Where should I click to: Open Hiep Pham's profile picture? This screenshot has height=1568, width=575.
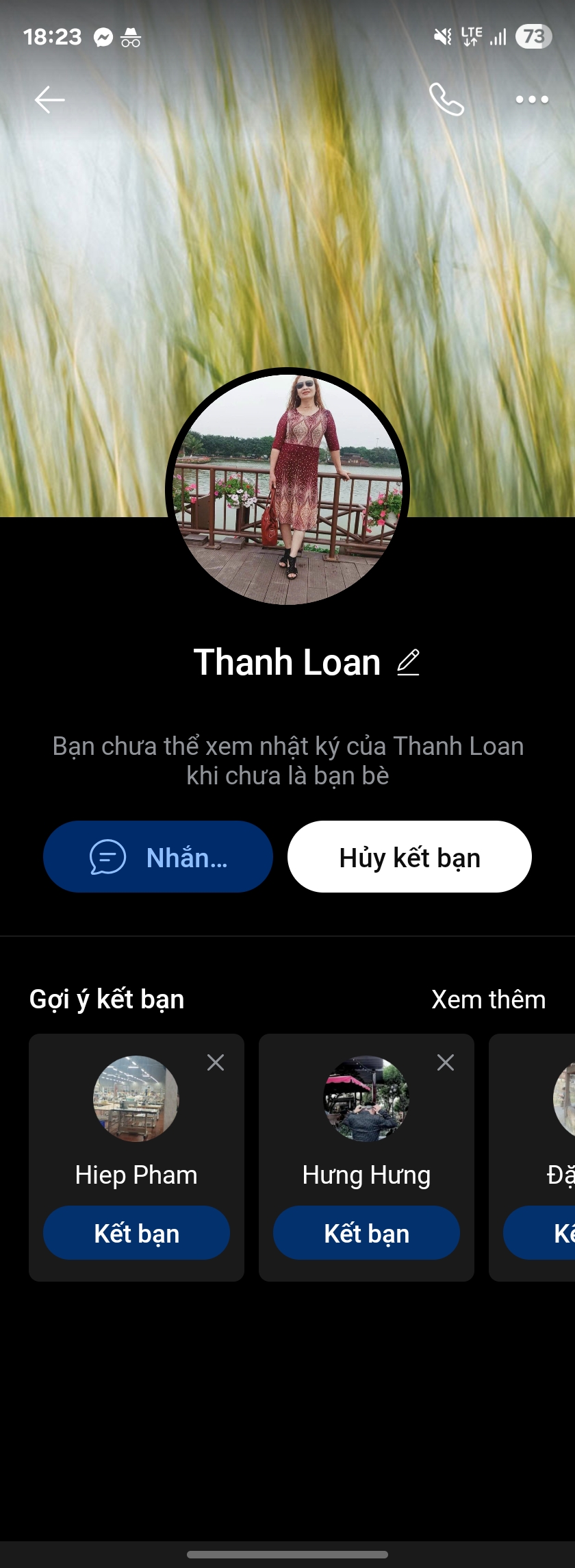coord(136,1099)
